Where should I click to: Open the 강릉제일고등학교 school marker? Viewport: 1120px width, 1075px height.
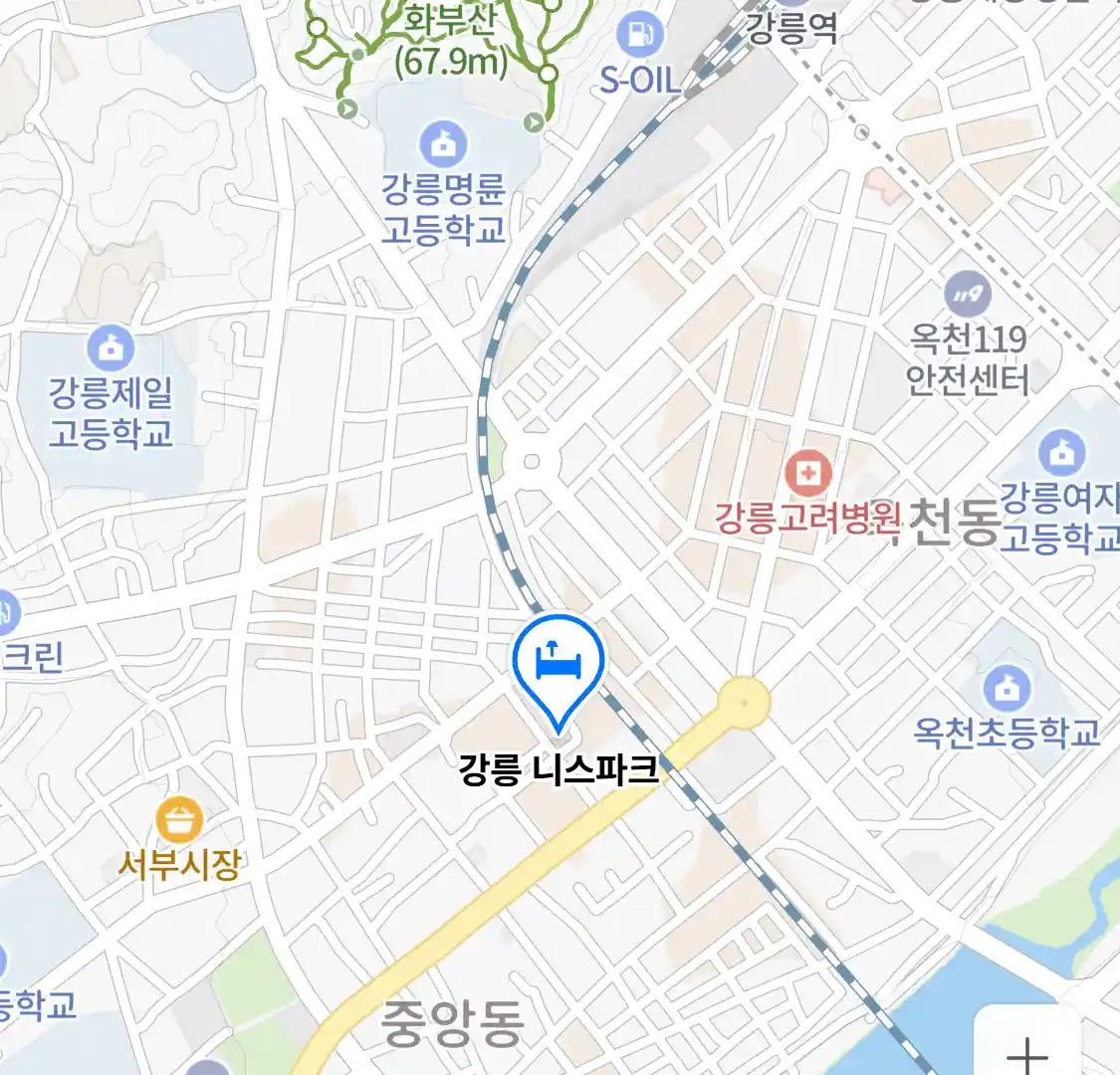click(111, 348)
